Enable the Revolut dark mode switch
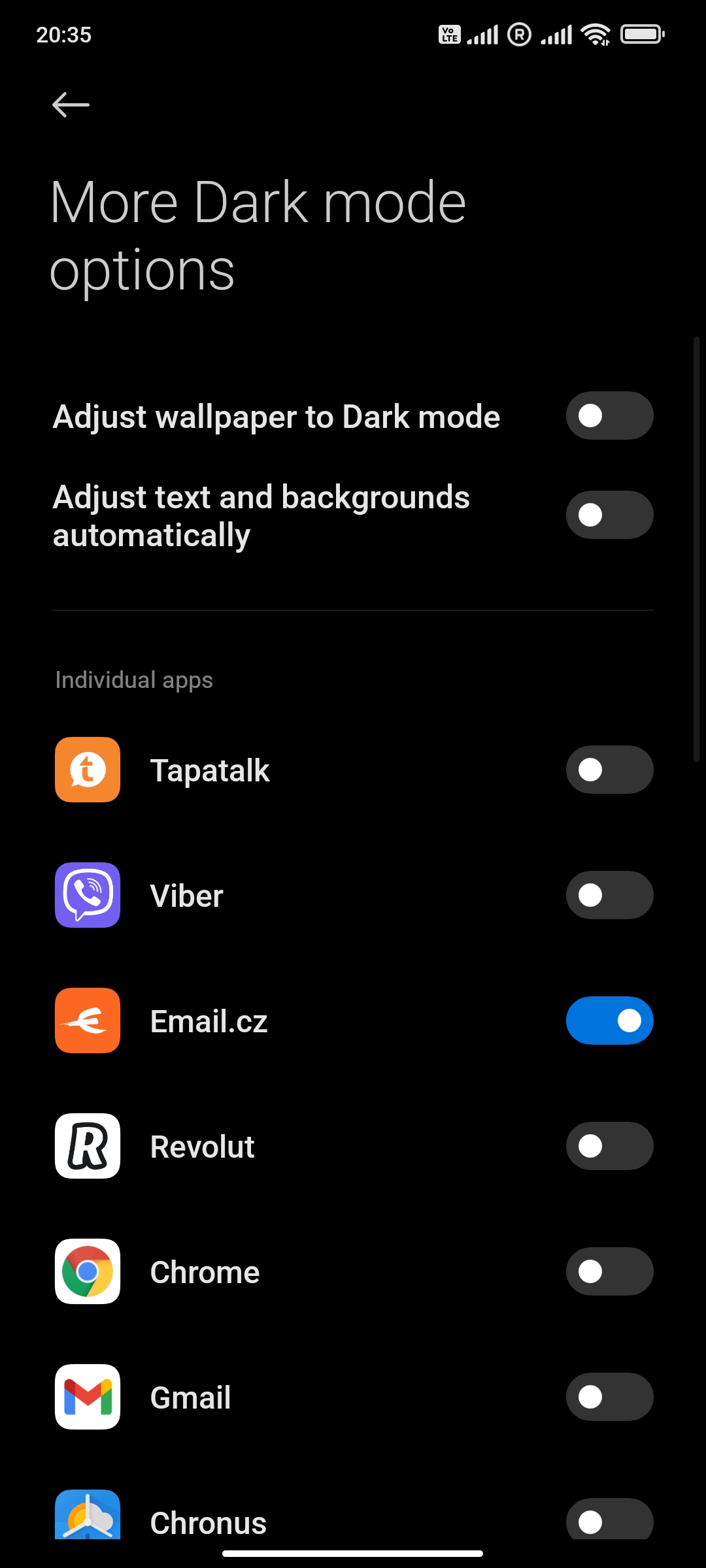The height and width of the screenshot is (1568, 706). [x=609, y=1146]
